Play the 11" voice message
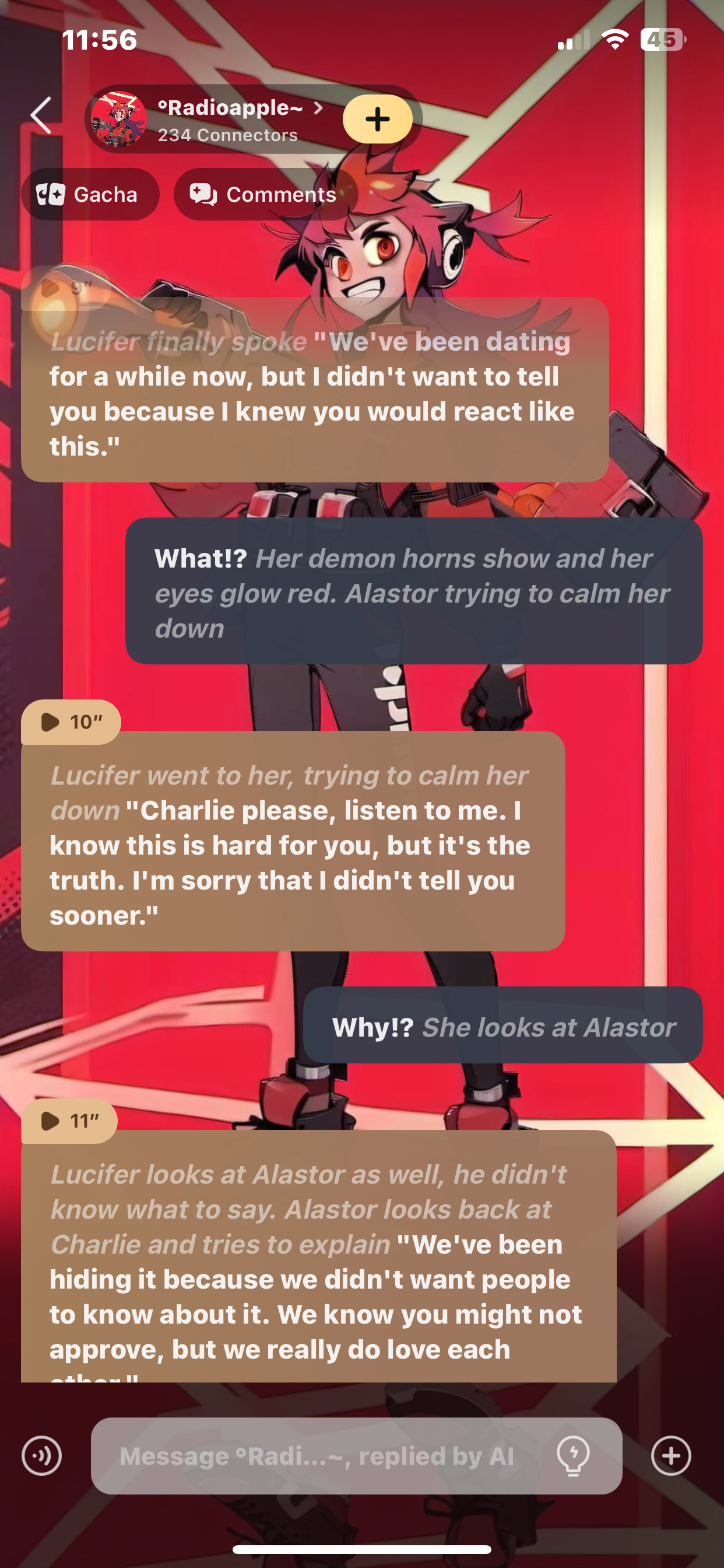 coord(69,1121)
